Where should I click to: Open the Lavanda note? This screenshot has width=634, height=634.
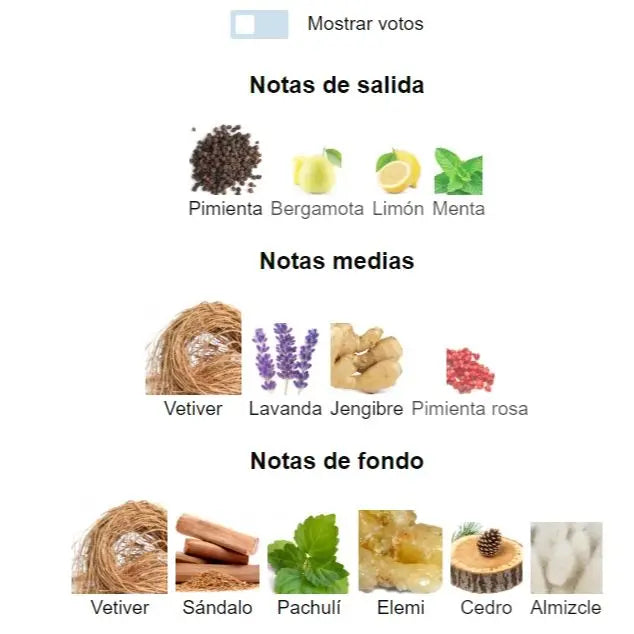[x=285, y=358]
